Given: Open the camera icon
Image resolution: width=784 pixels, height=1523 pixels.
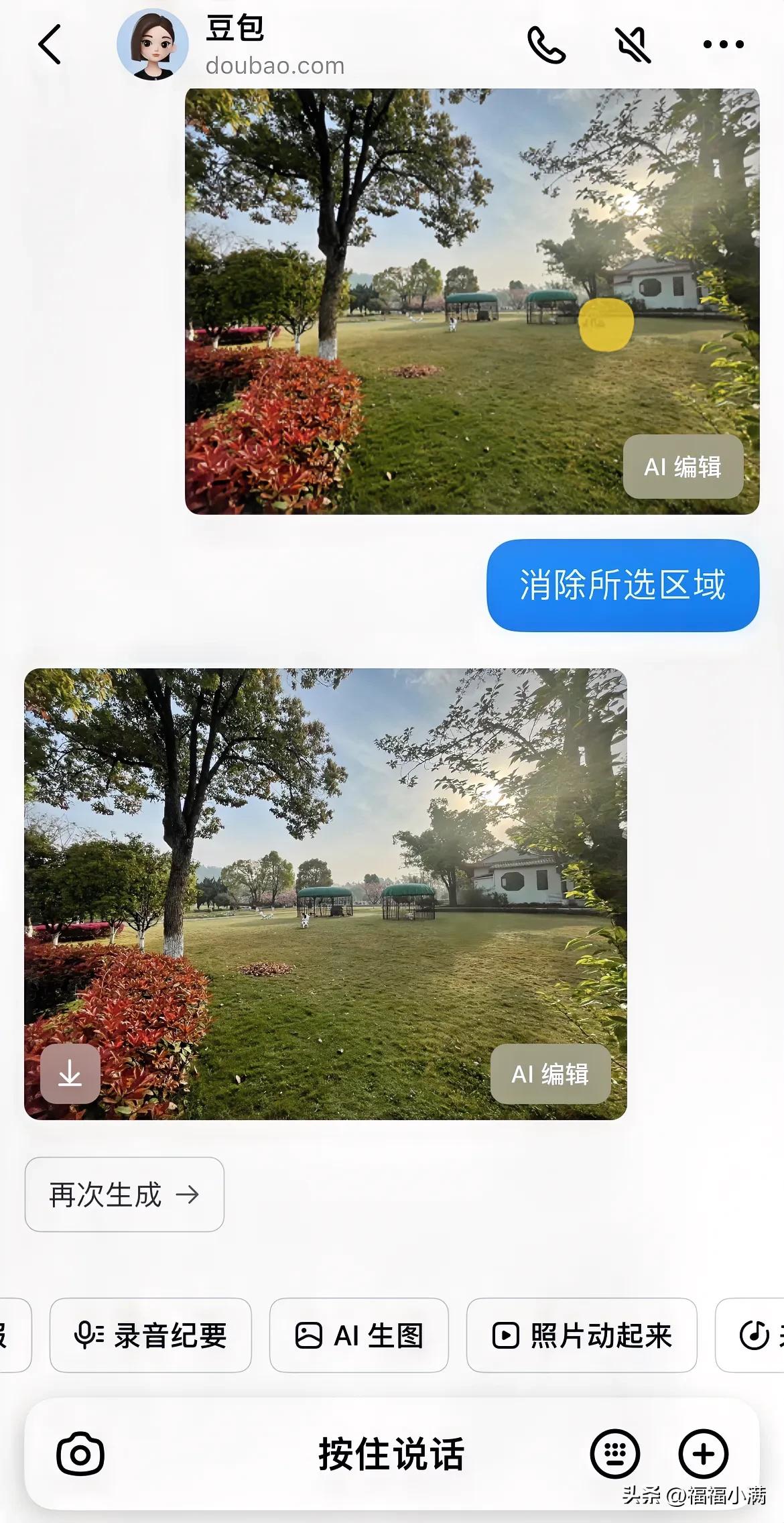Looking at the screenshot, I should pos(80,1453).
